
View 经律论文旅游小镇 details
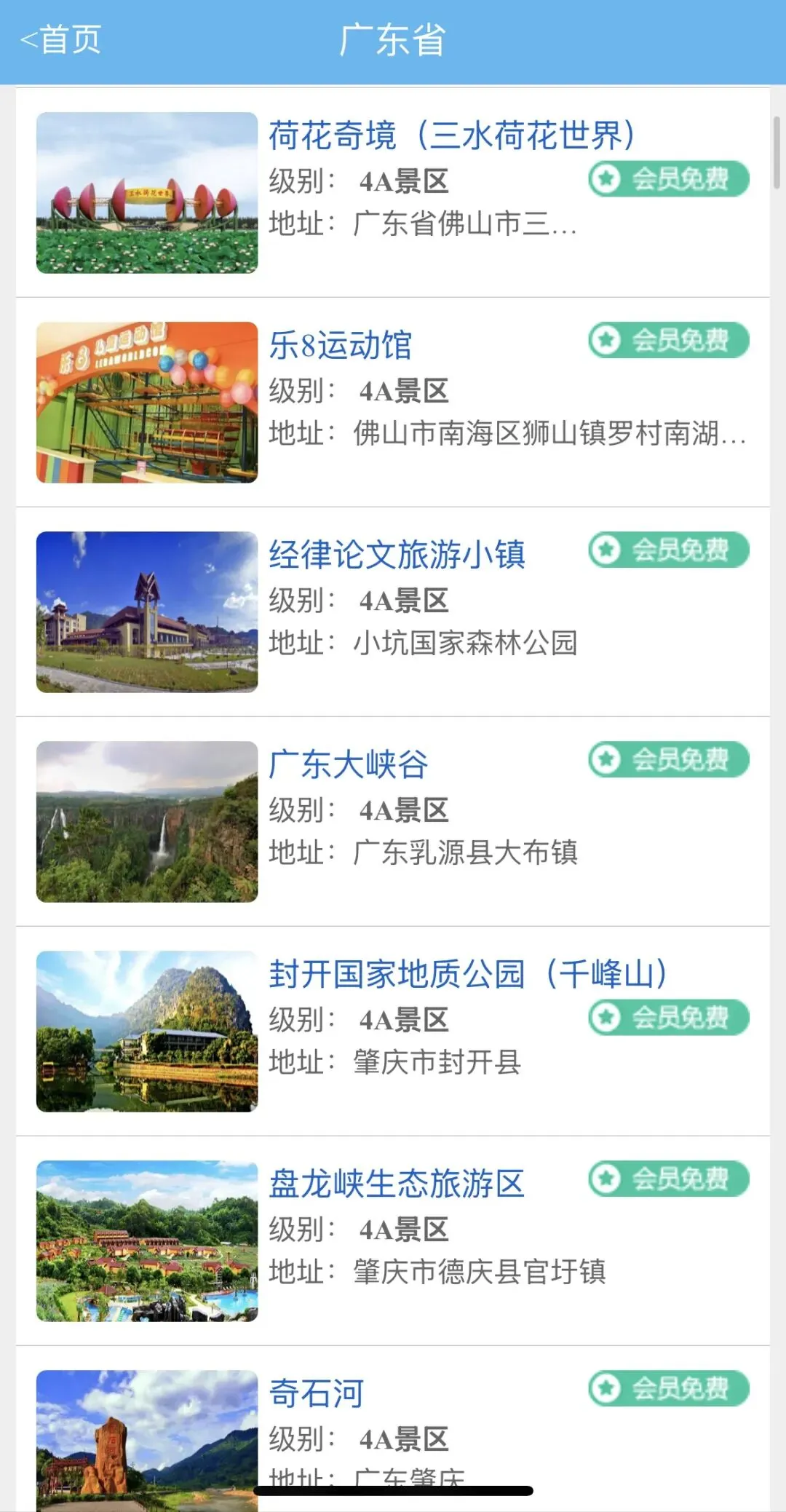pos(397,555)
